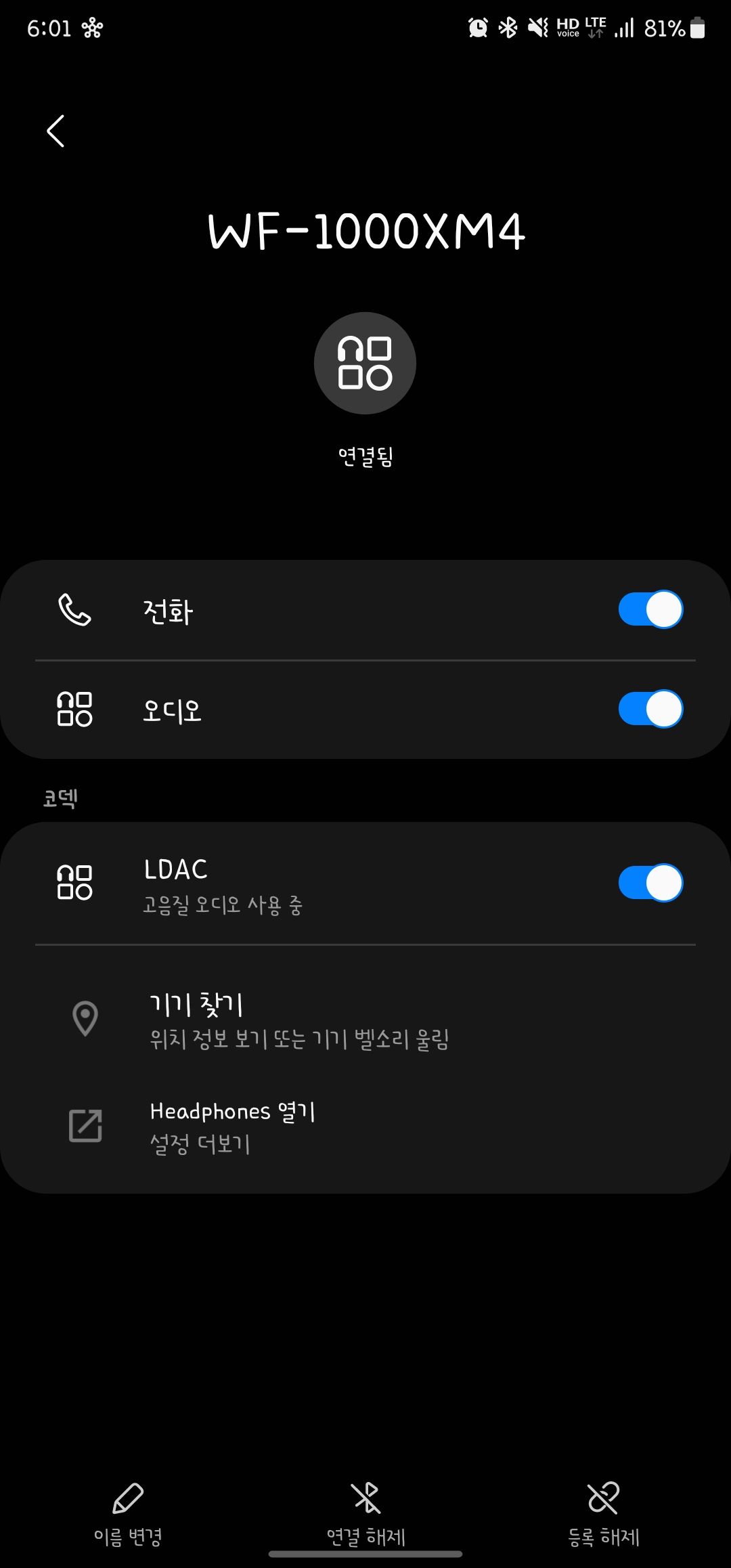Tap the headphone icon next to LDAC

point(76,882)
